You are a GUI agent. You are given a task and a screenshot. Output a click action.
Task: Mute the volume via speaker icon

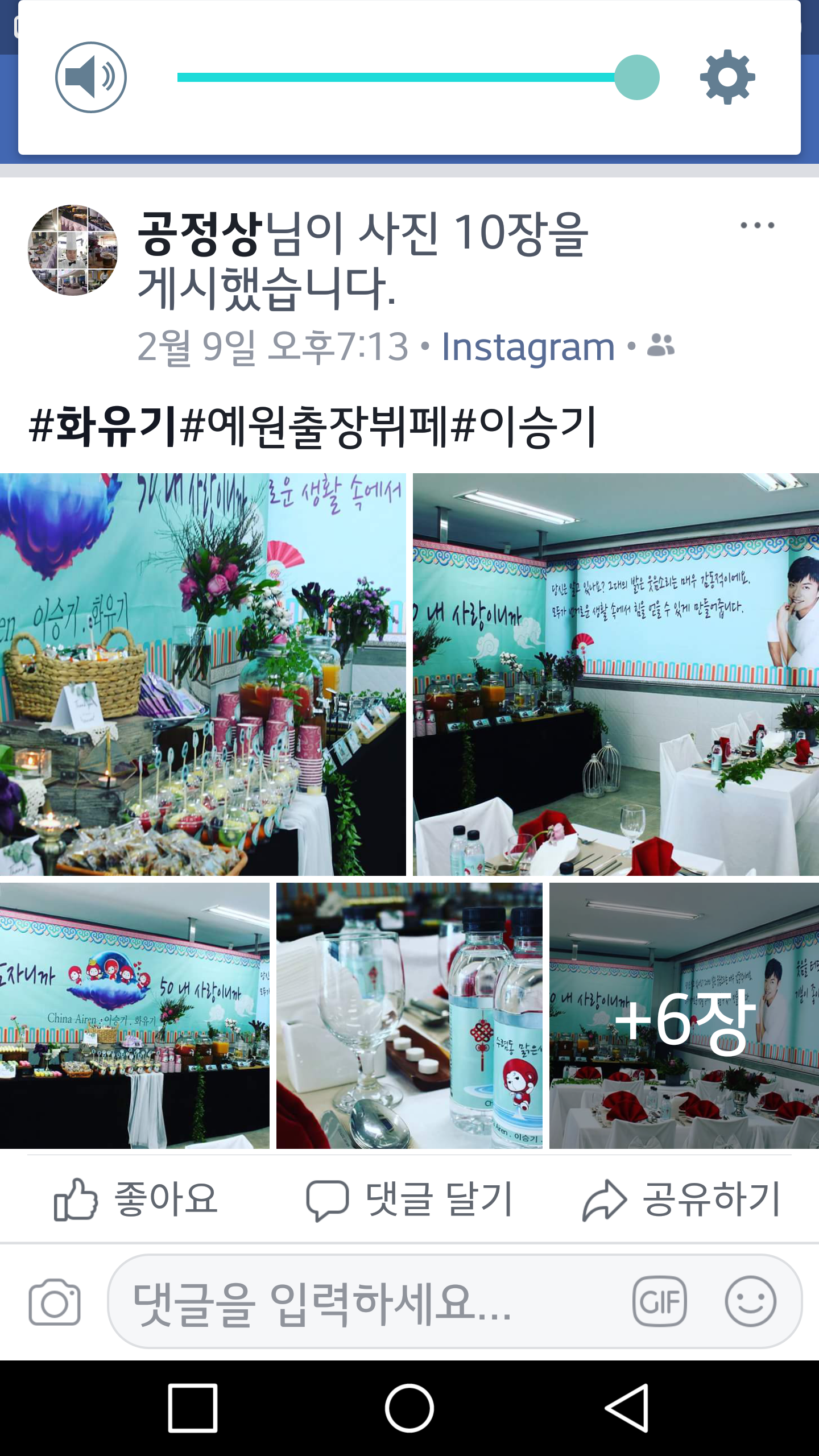tap(91, 77)
